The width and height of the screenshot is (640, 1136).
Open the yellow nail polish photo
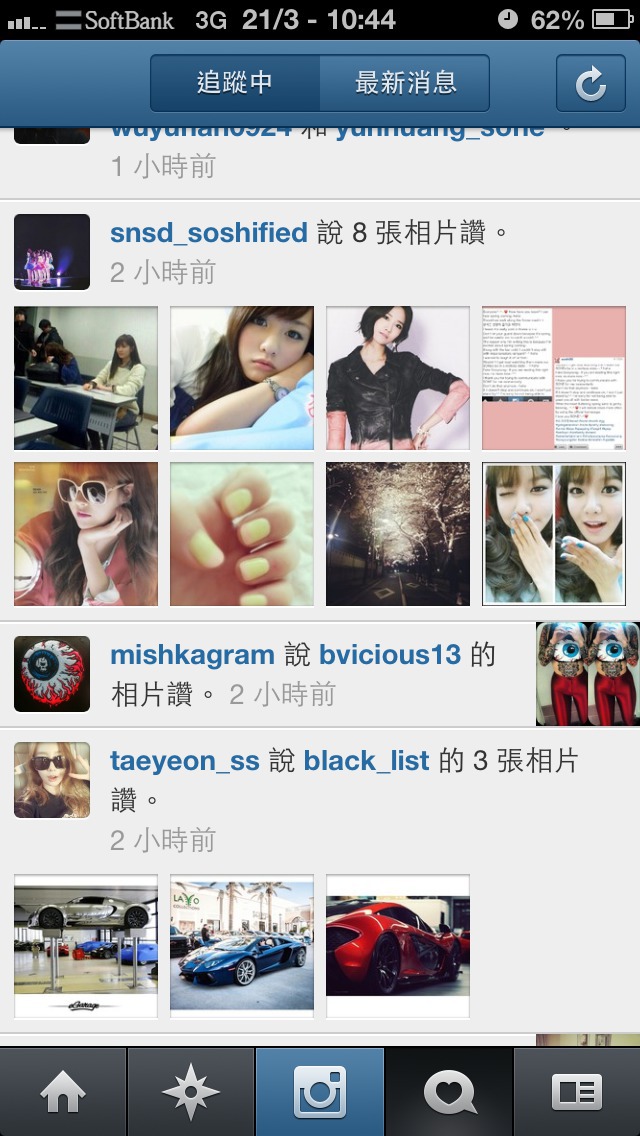point(241,534)
